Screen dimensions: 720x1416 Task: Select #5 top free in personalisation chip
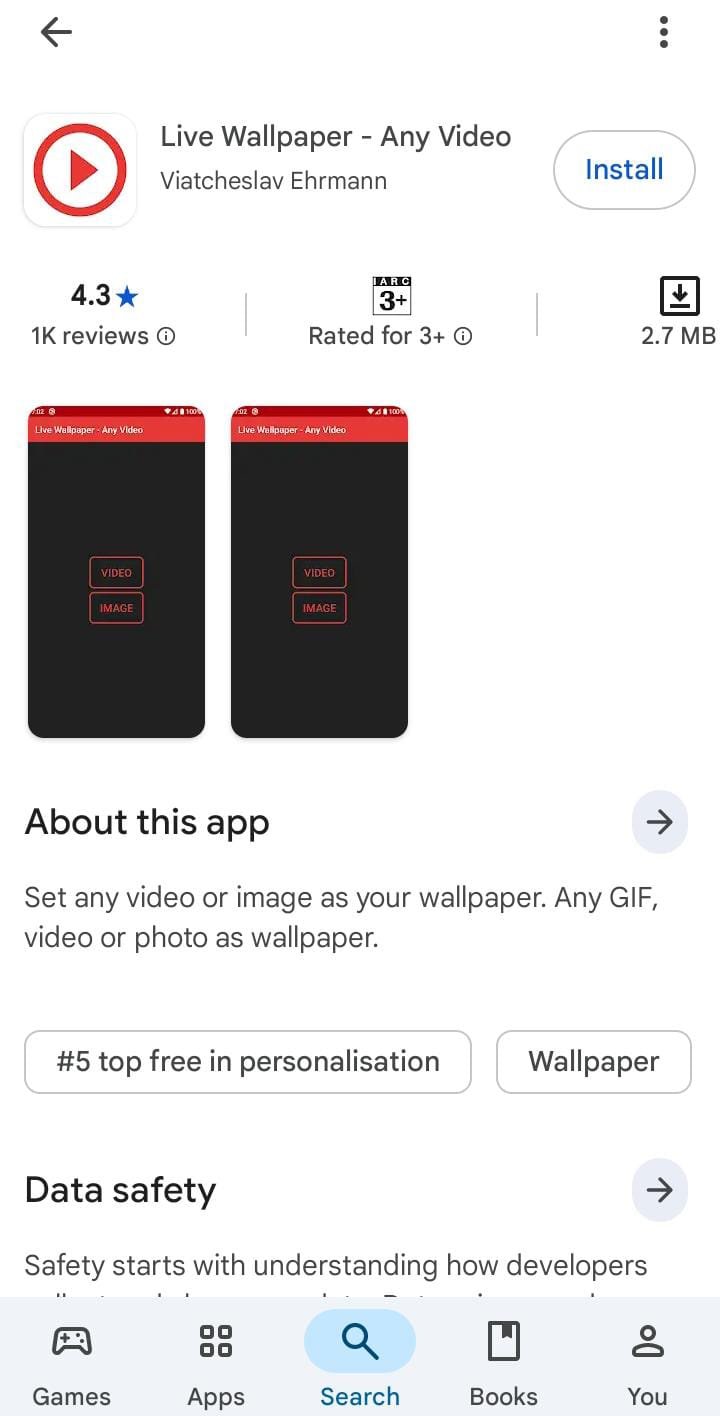tap(247, 1062)
